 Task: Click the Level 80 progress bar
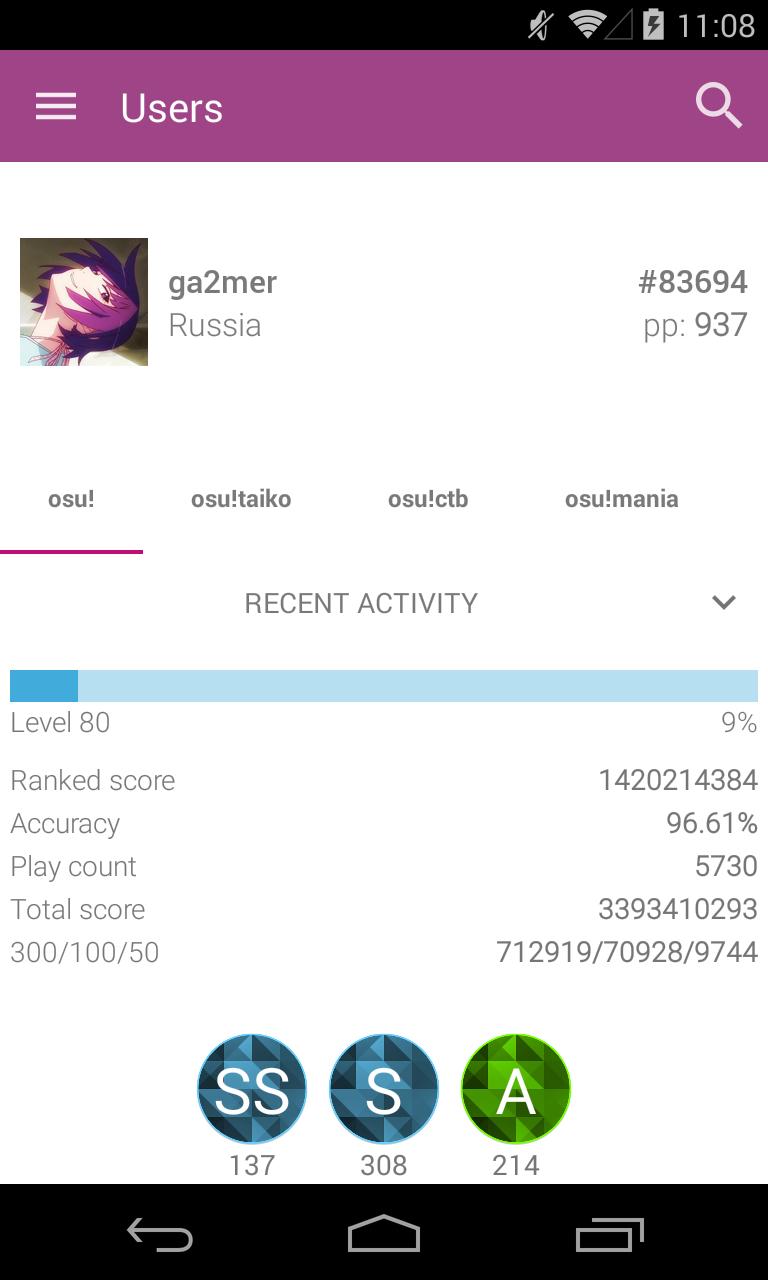click(384, 685)
